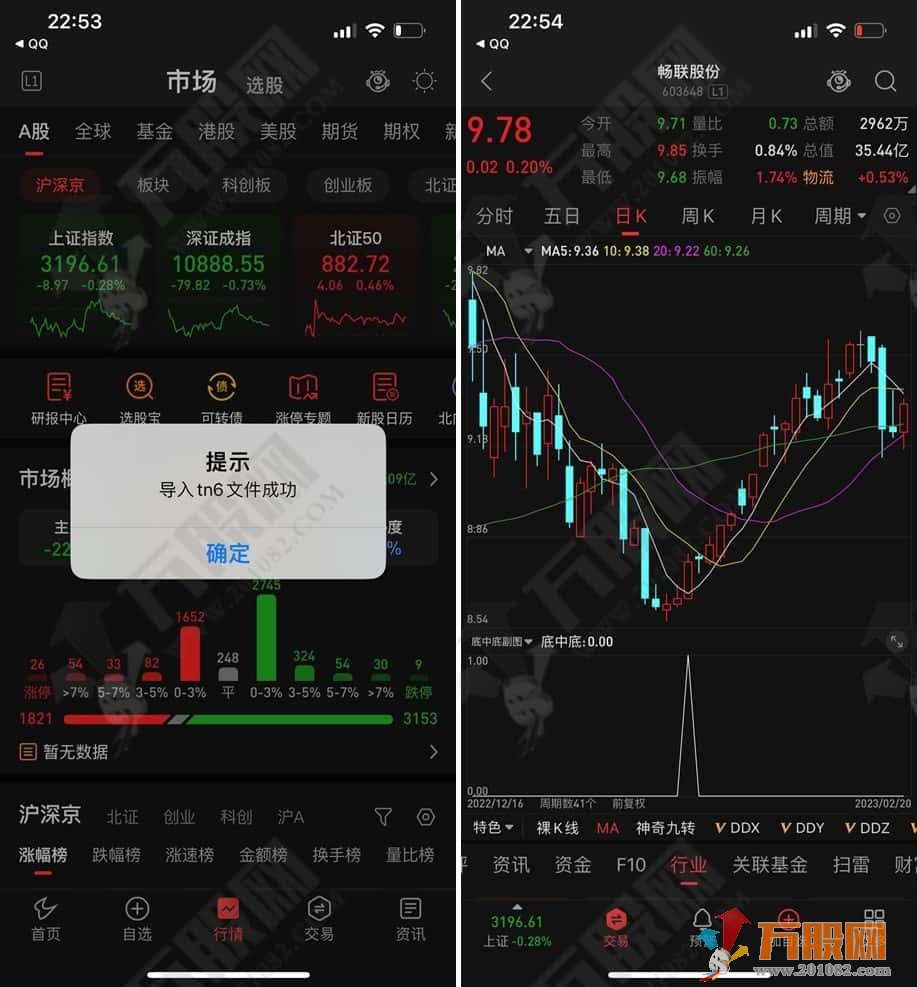Switch chart to 分时 view
The height and width of the screenshot is (987, 917).
click(x=494, y=216)
